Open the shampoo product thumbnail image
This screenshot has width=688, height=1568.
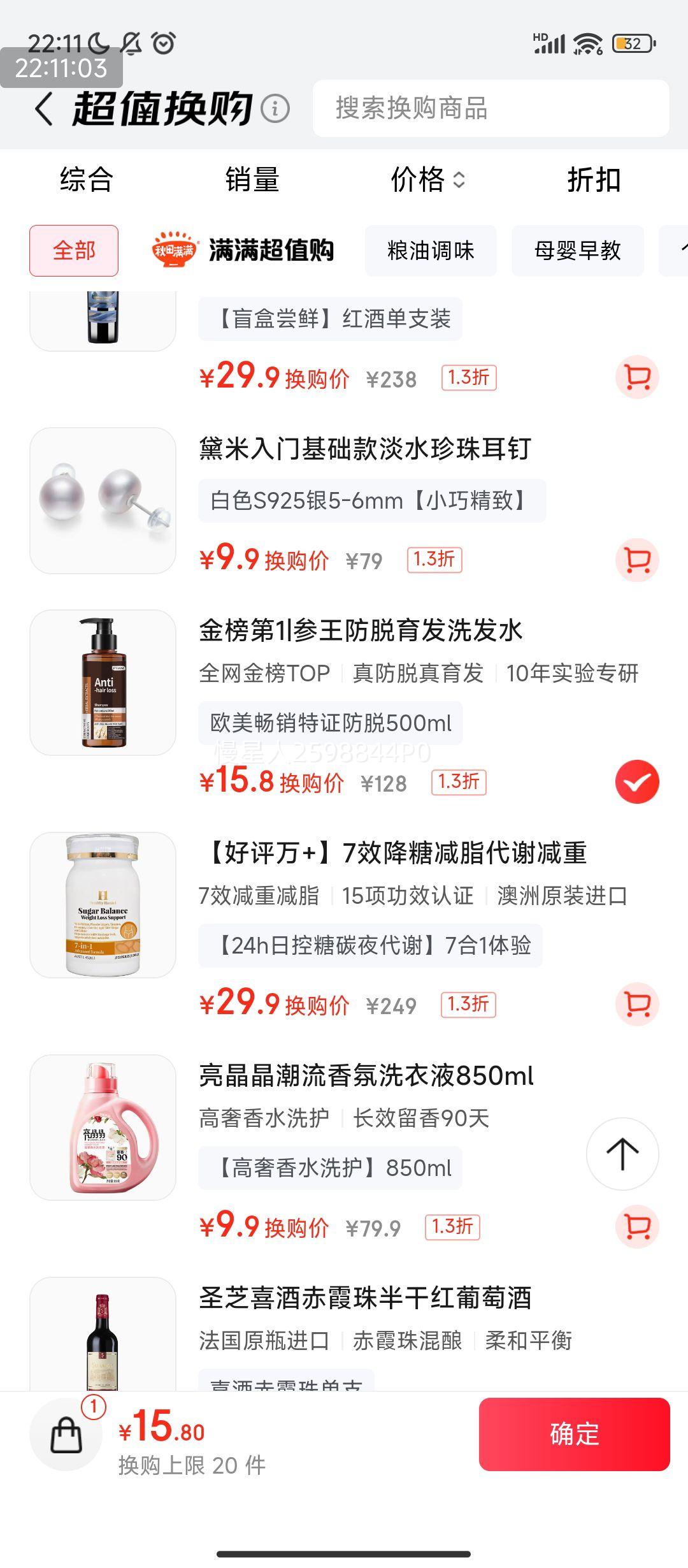click(x=102, y=683)
